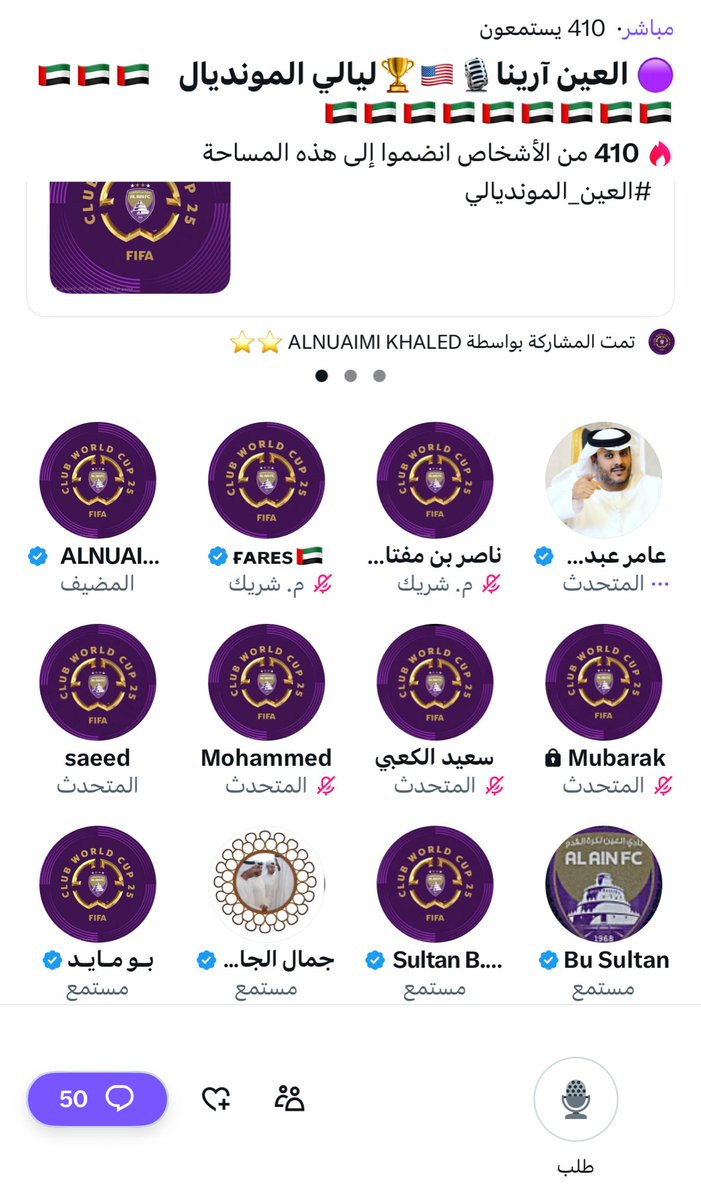The image size is (701, 1200).
Task: Open Sultan B... listener profile
Action: (x=435, y=884)
